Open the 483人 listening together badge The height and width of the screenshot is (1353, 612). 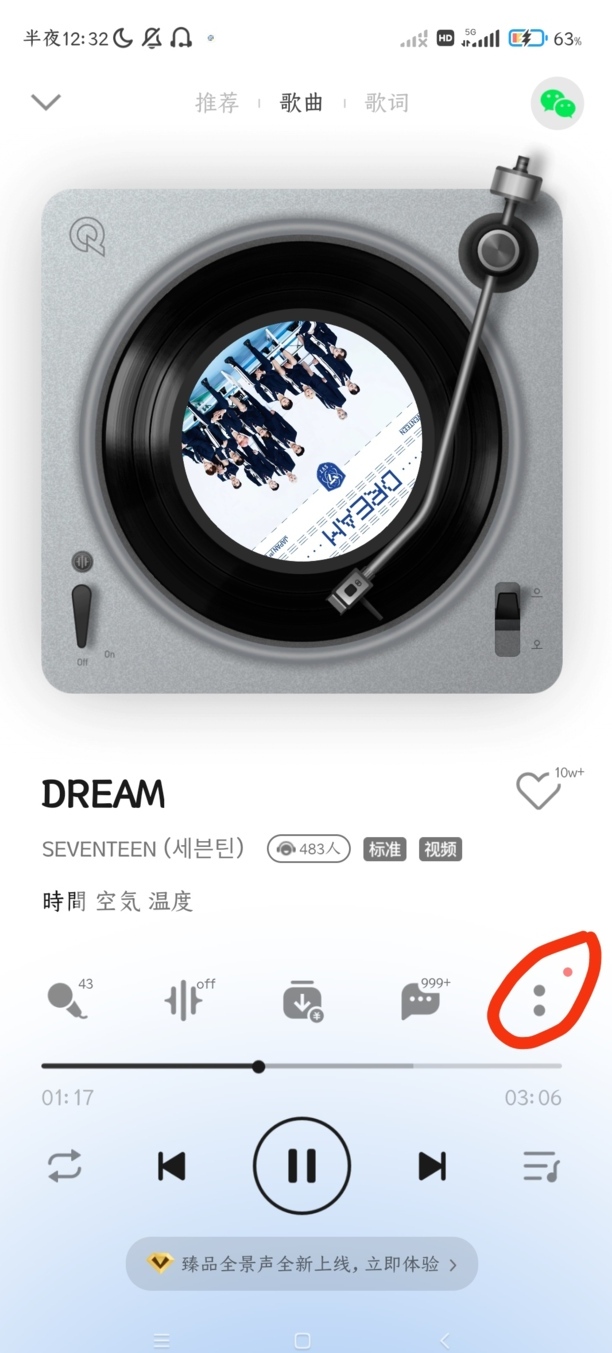pyautogui.click(x=308, y=849)
